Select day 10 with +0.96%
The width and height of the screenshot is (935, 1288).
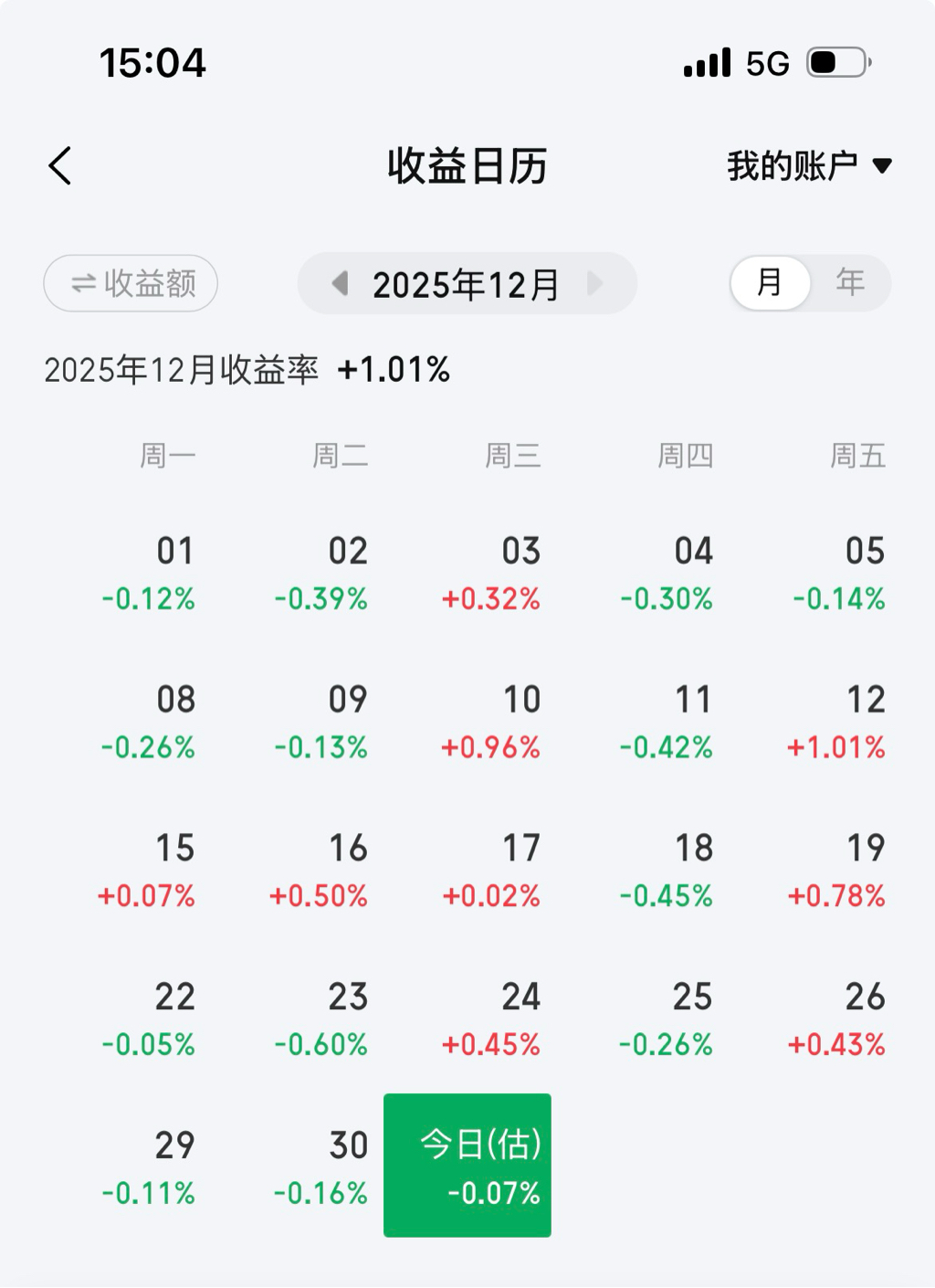(x=491, y=723)
